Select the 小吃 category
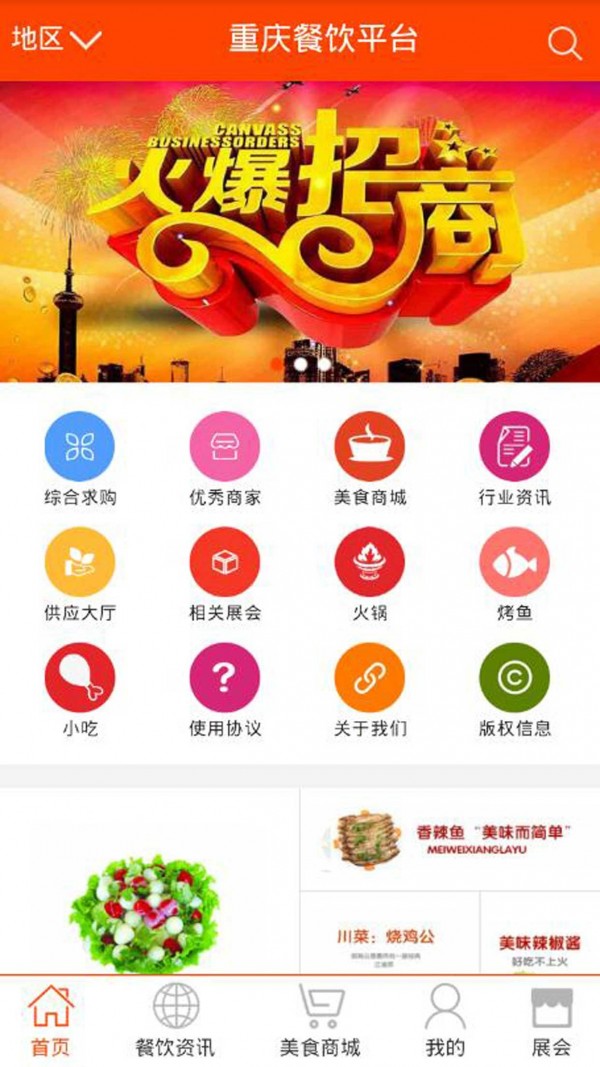 click(80, 678)
